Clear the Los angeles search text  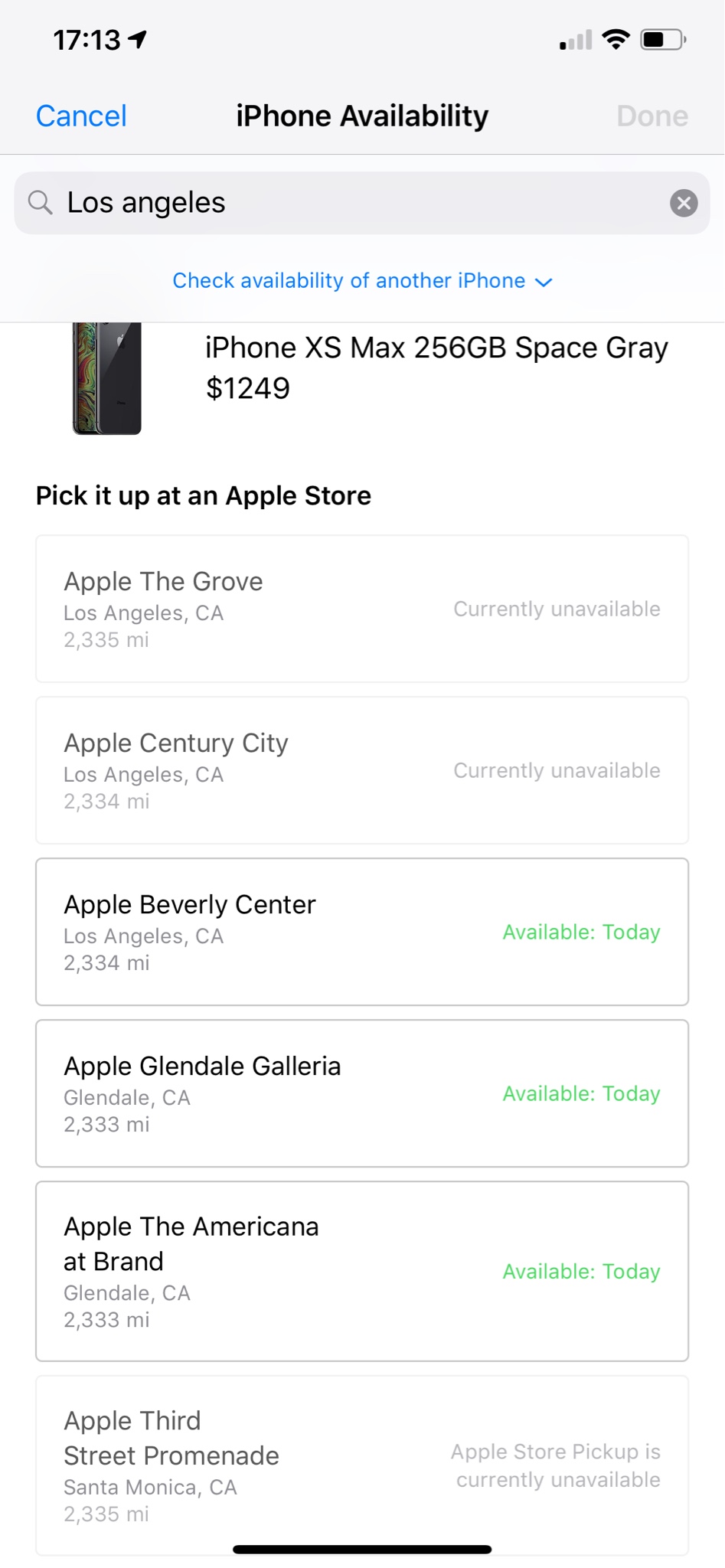(x=683, y=203)
